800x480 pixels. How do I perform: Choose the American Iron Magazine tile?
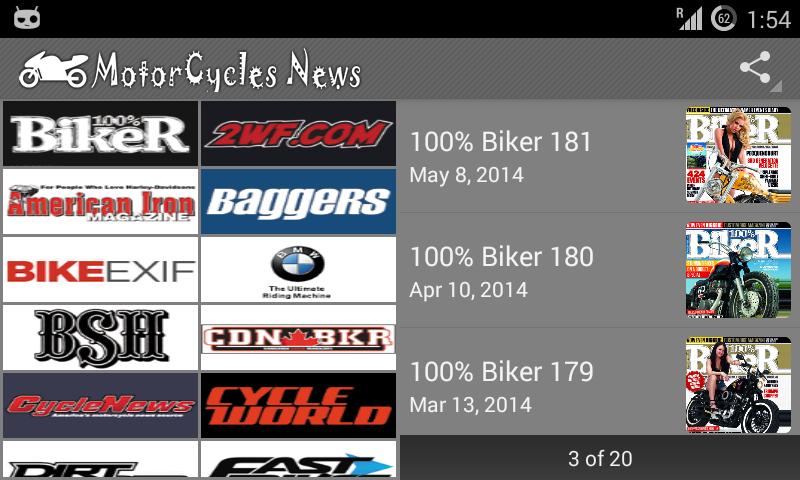pos(100,201)
